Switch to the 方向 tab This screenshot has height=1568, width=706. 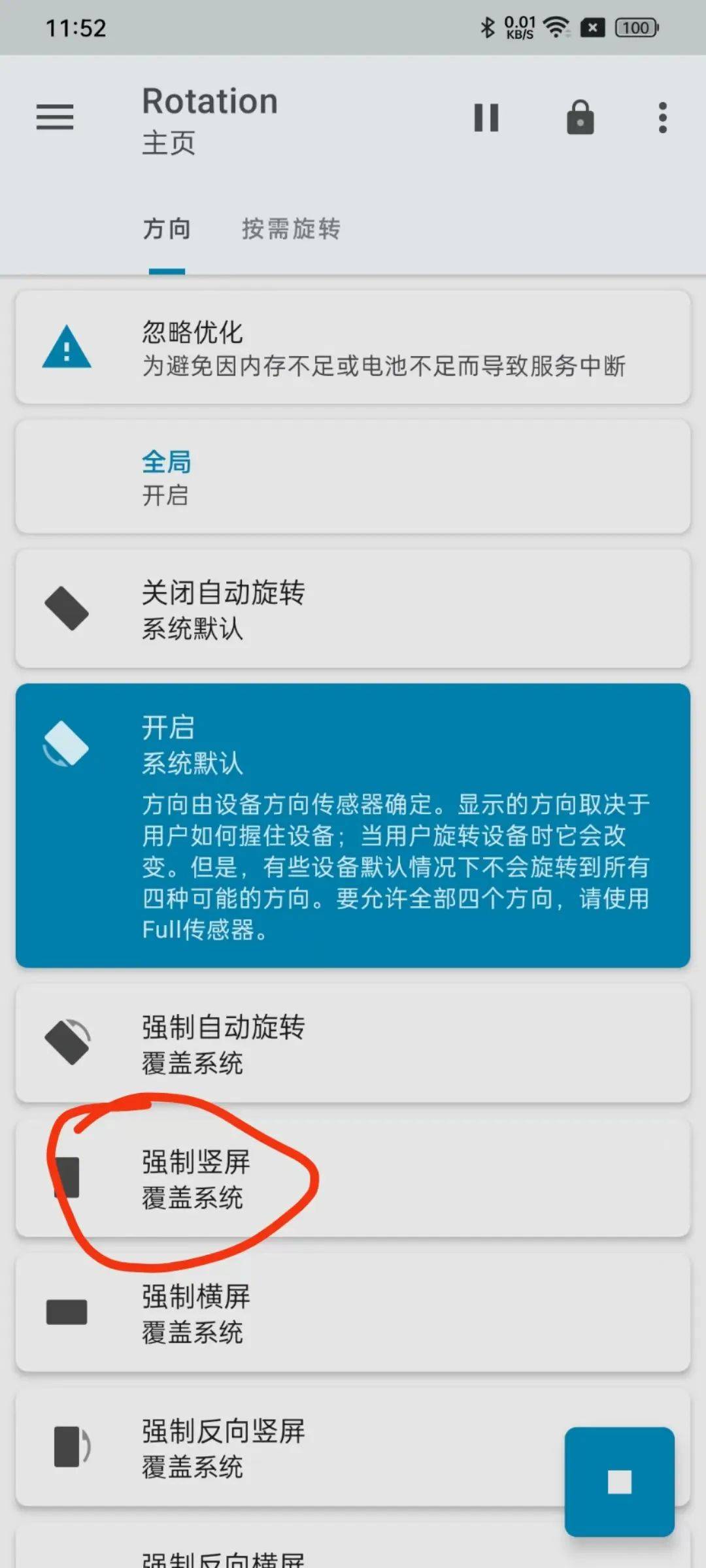(x=167, y=229)
